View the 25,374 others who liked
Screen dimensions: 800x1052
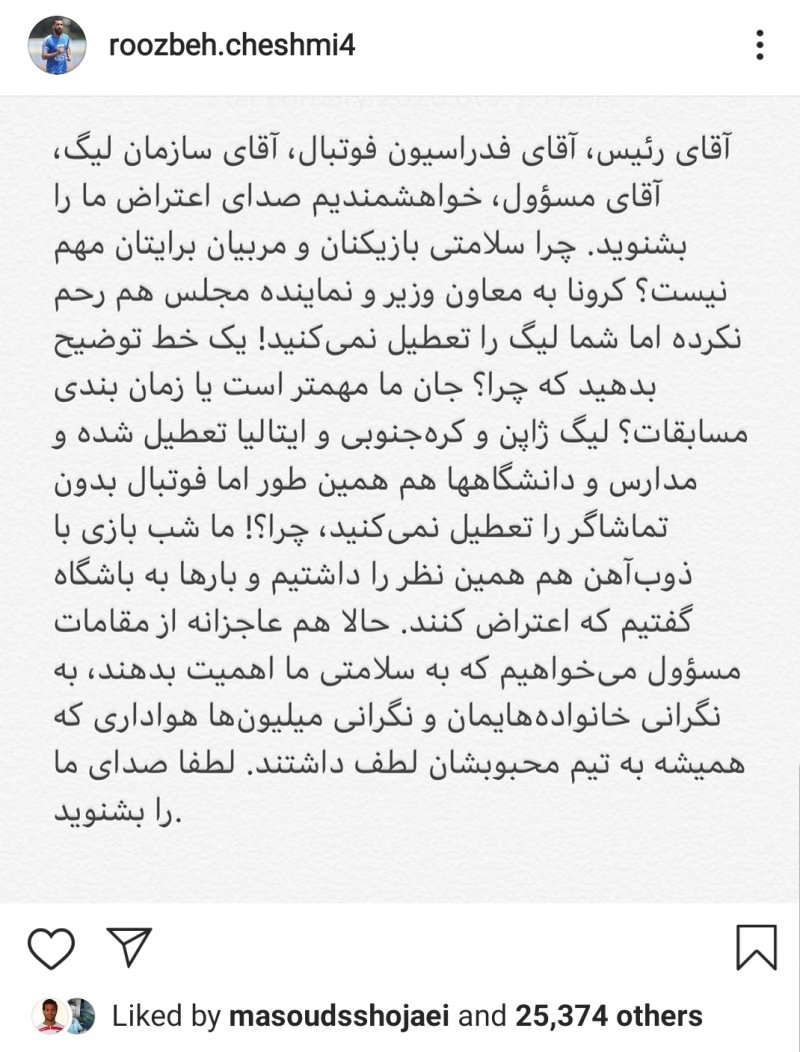[609, 1016]
